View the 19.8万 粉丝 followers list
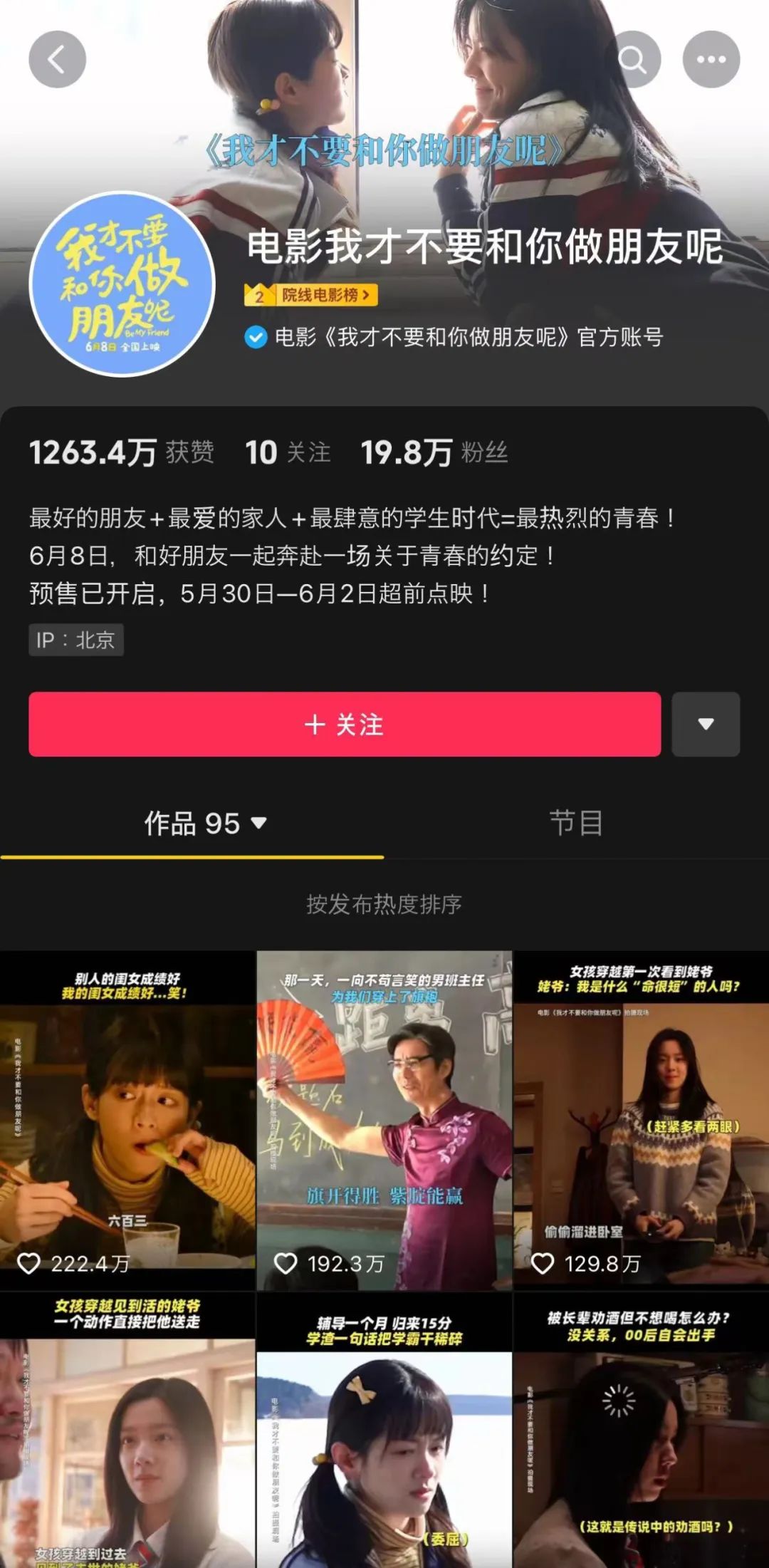The height and width of the screenshot is (1568, 769). (434, 452)
